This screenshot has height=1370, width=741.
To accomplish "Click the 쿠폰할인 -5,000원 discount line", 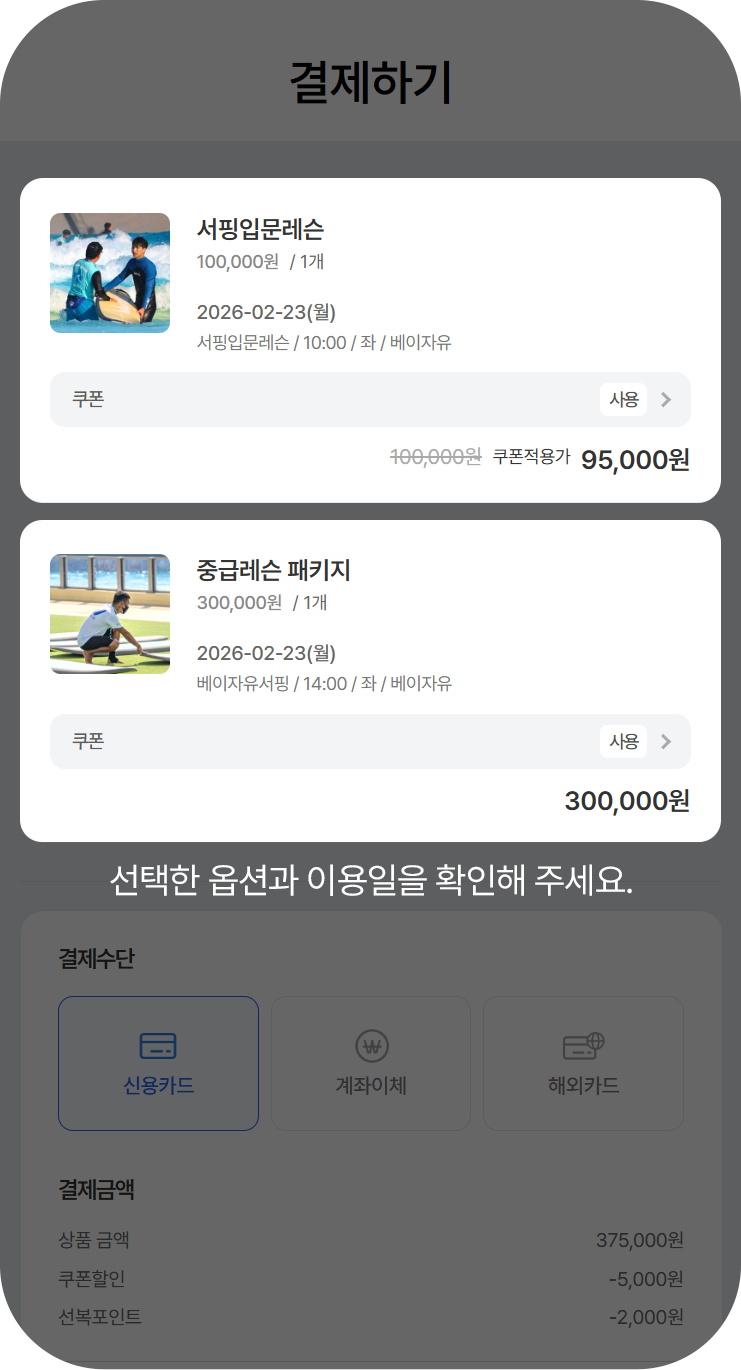I will point(370,1278).
